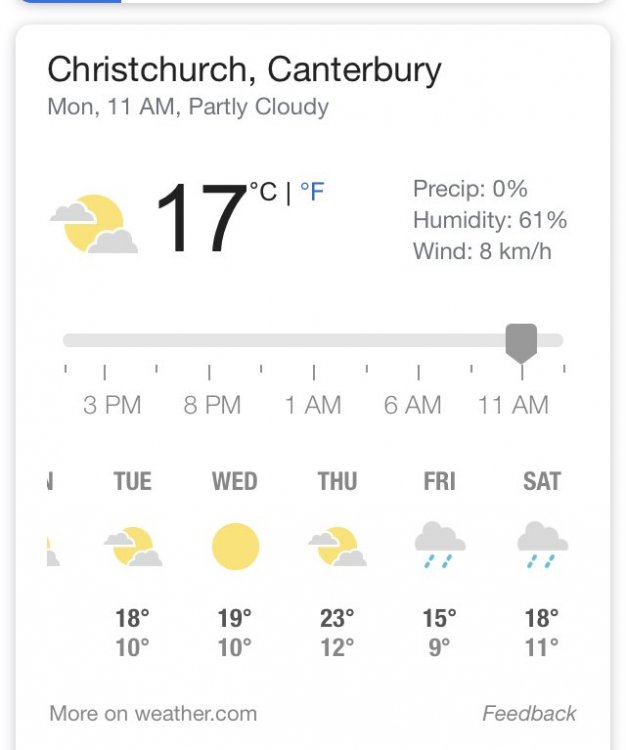Tap the hourly forecast time slider

pos(312,340)
